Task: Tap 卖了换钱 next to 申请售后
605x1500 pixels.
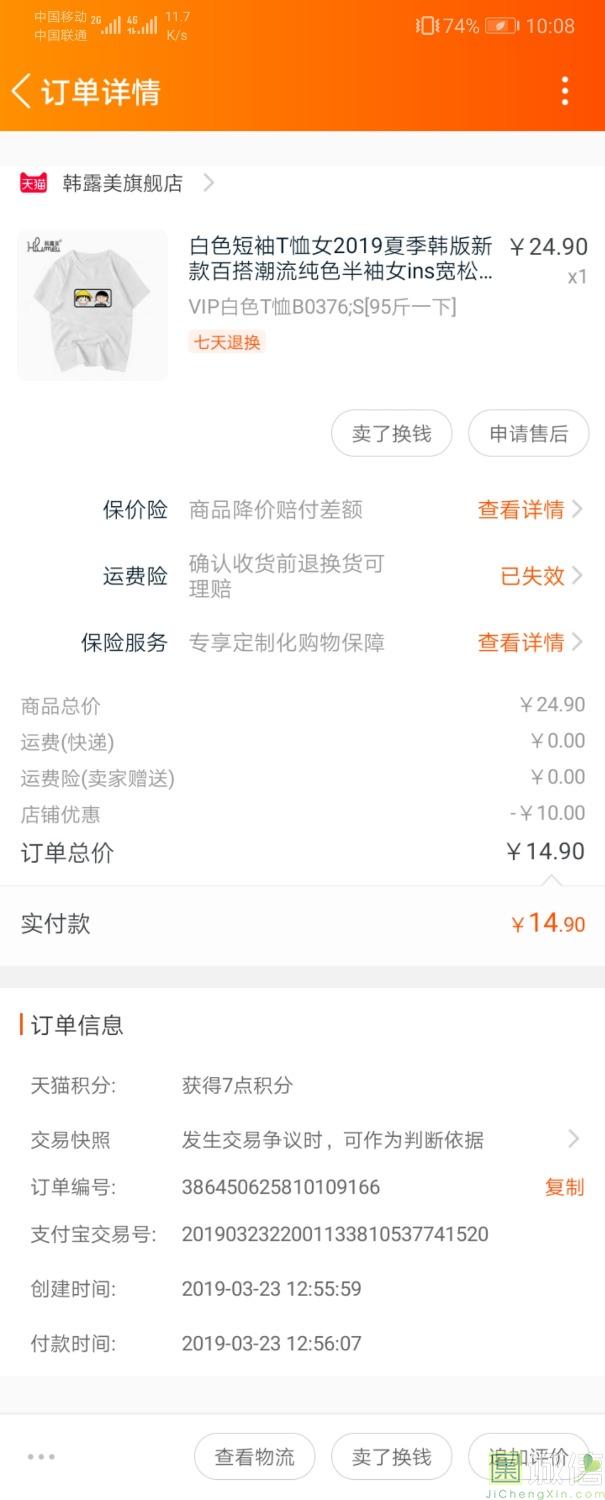Action: coord(391,433)
